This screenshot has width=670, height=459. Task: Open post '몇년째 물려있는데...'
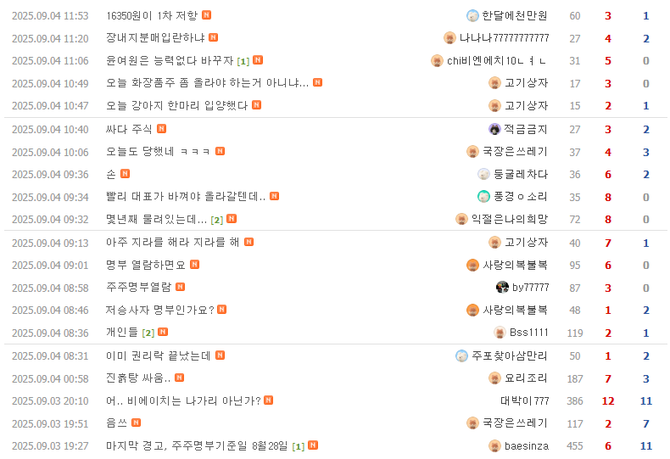pyautogui.click(x=156, y=219)
